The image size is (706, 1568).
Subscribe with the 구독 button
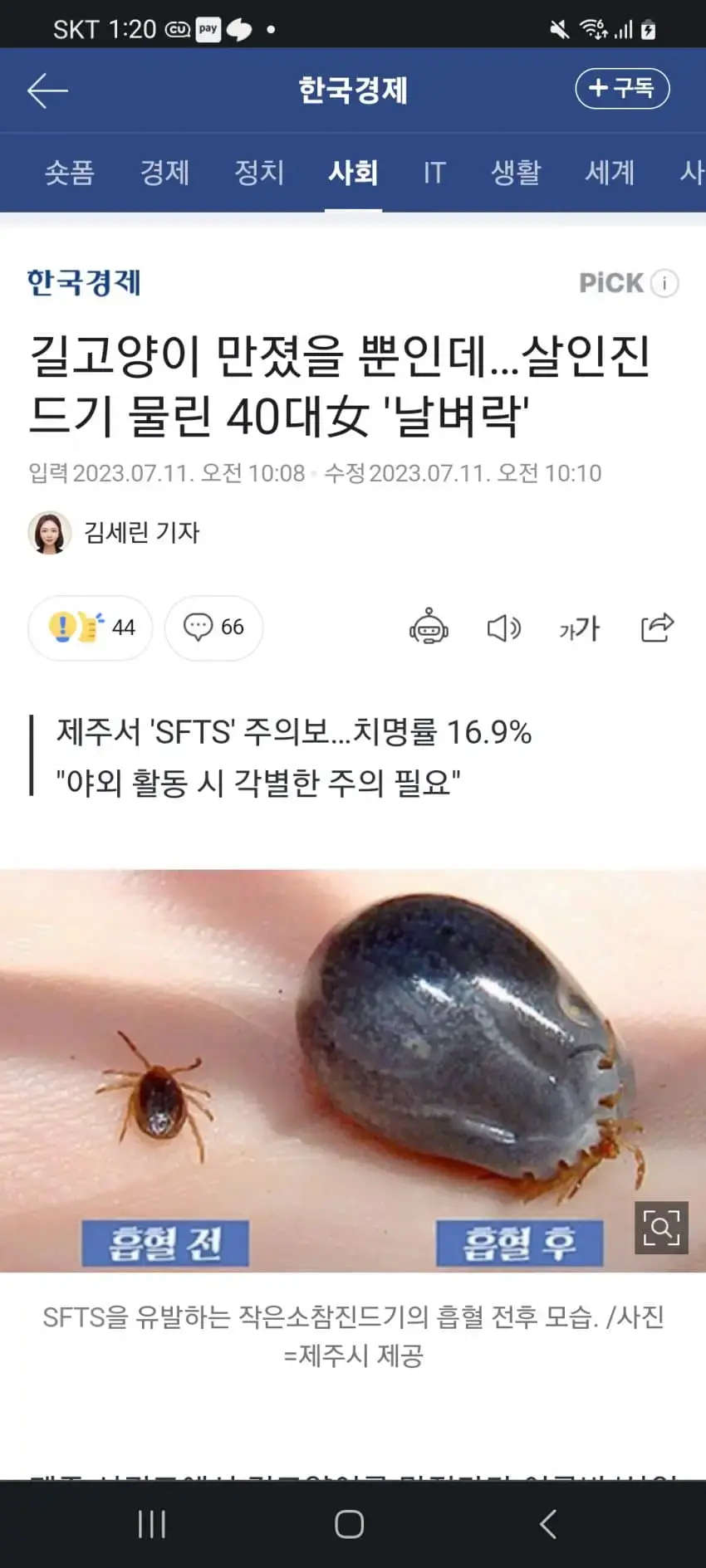(622, 88)
